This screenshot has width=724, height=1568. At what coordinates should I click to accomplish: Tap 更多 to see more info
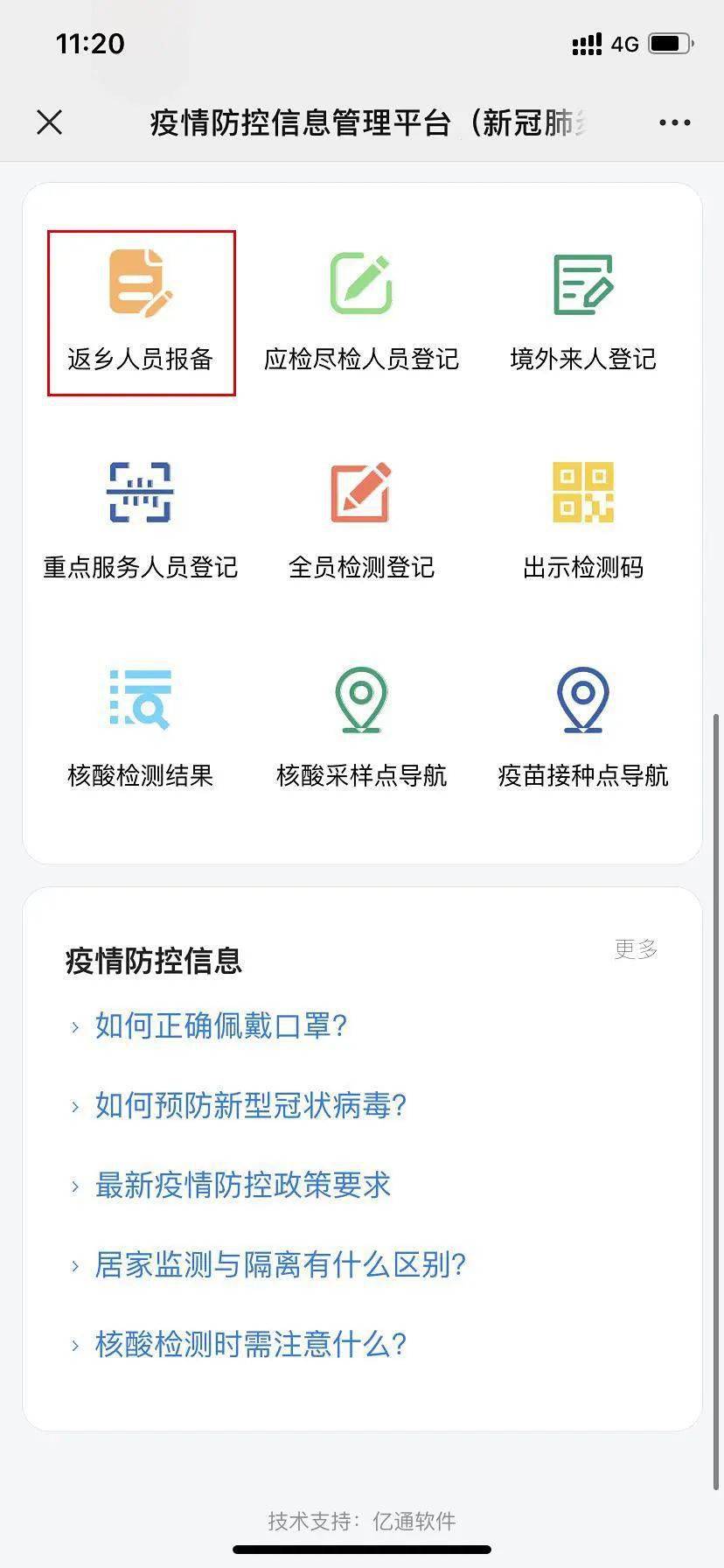point(637,951)
